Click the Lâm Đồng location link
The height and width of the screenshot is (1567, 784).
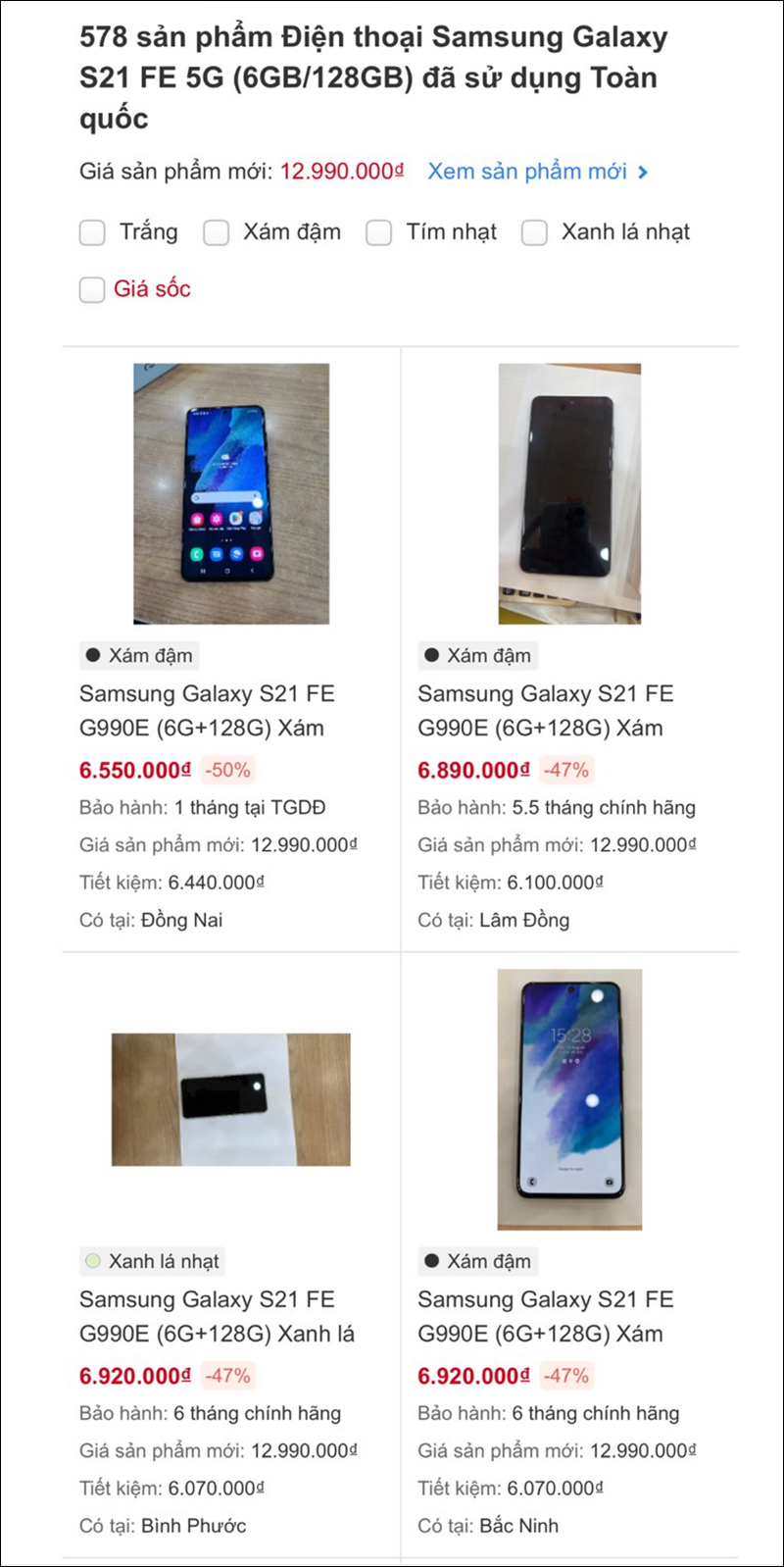pyautogui.click(x=524, y=920)
